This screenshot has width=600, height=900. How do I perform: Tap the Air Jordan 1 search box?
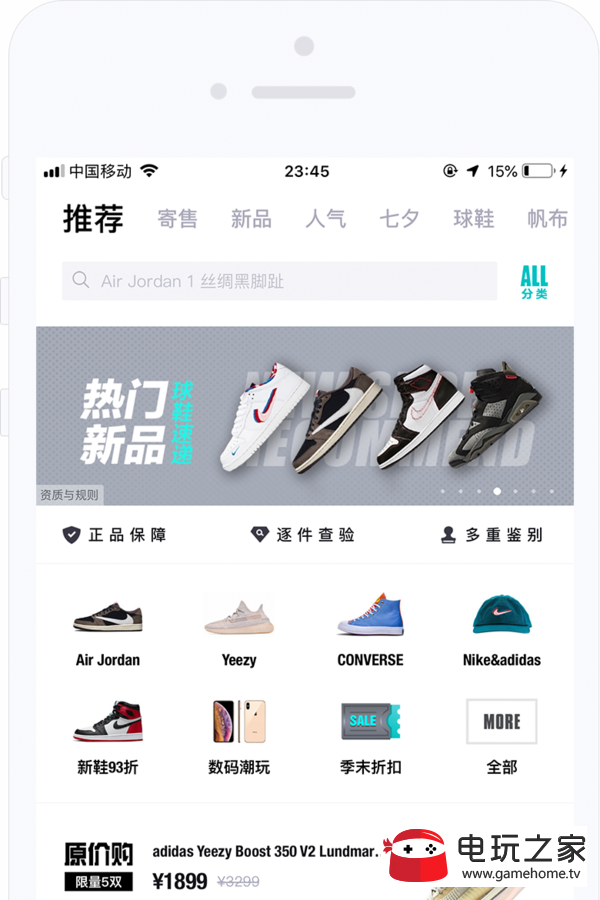click(279, 281)
